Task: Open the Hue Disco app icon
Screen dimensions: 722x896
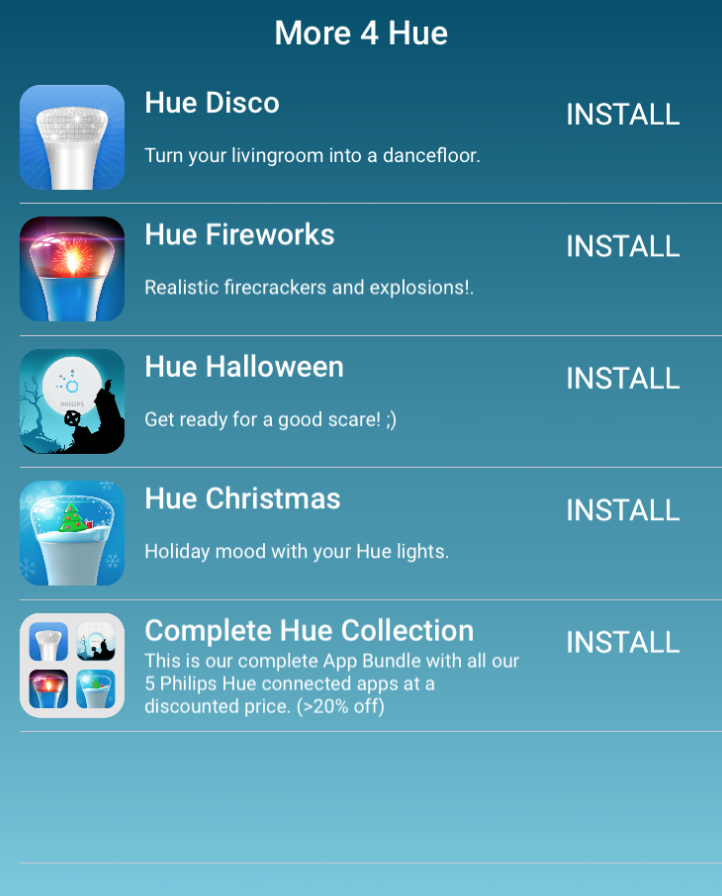Action: point(72,137)
